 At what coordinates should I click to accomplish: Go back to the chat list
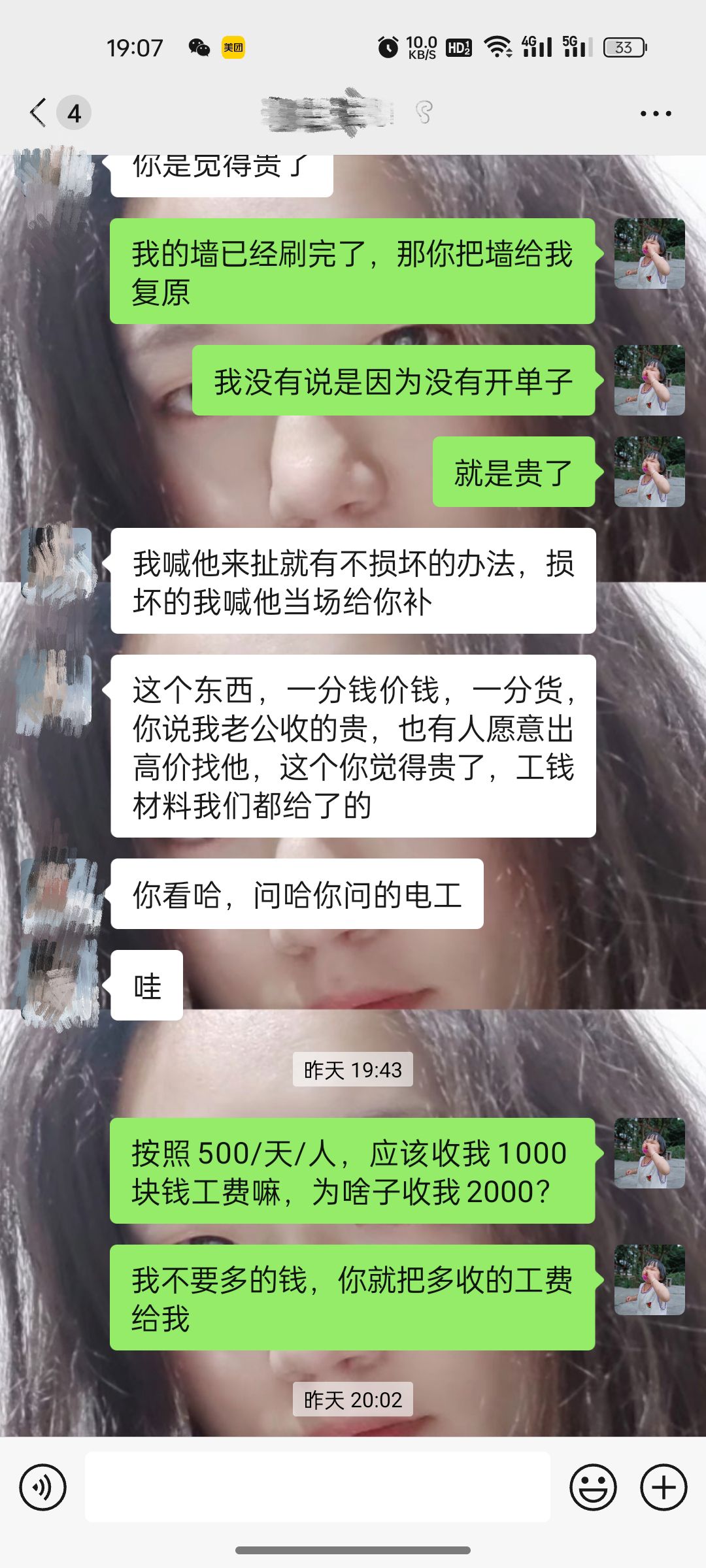(x=39, y=113)
